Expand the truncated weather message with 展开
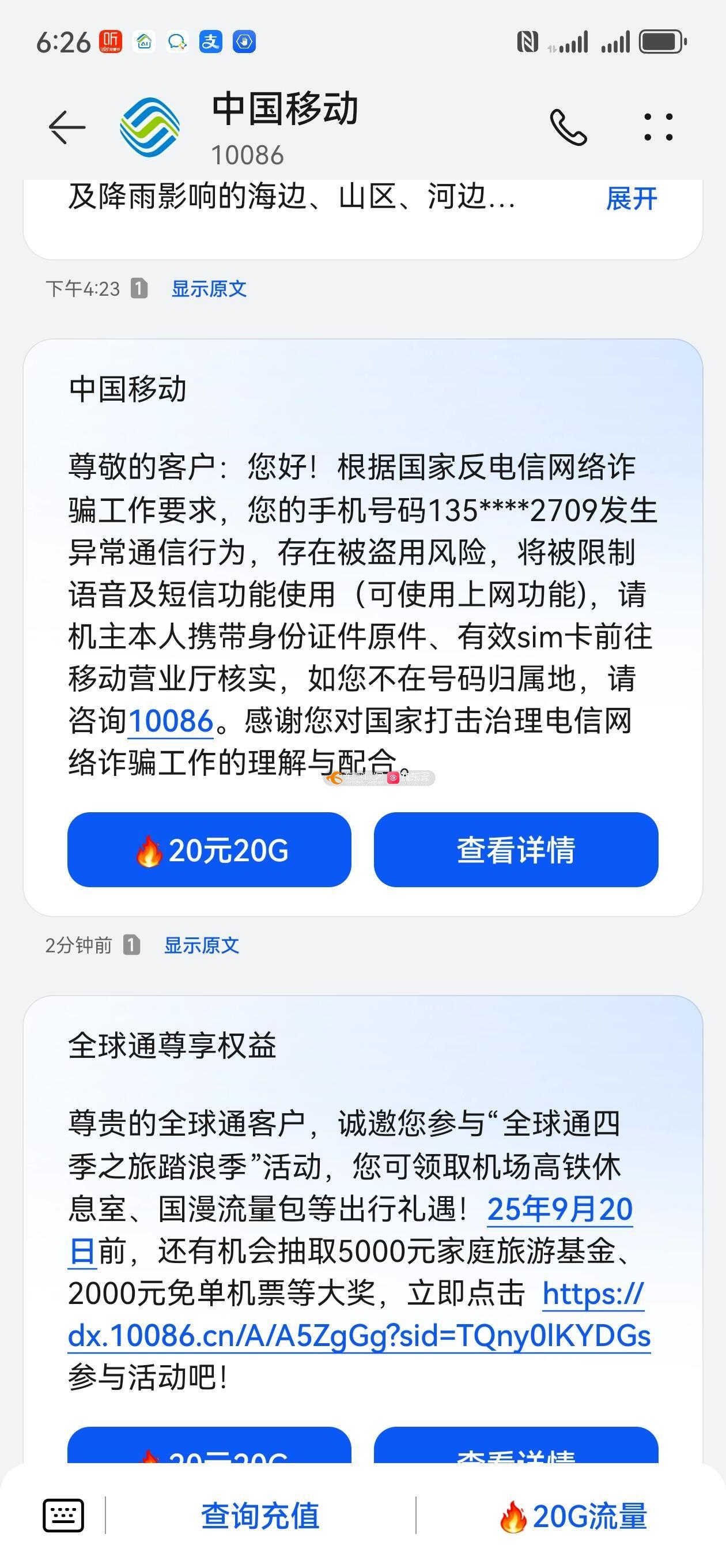The height and width of the screenshot is (1568, 726). [x=631, y=199]
